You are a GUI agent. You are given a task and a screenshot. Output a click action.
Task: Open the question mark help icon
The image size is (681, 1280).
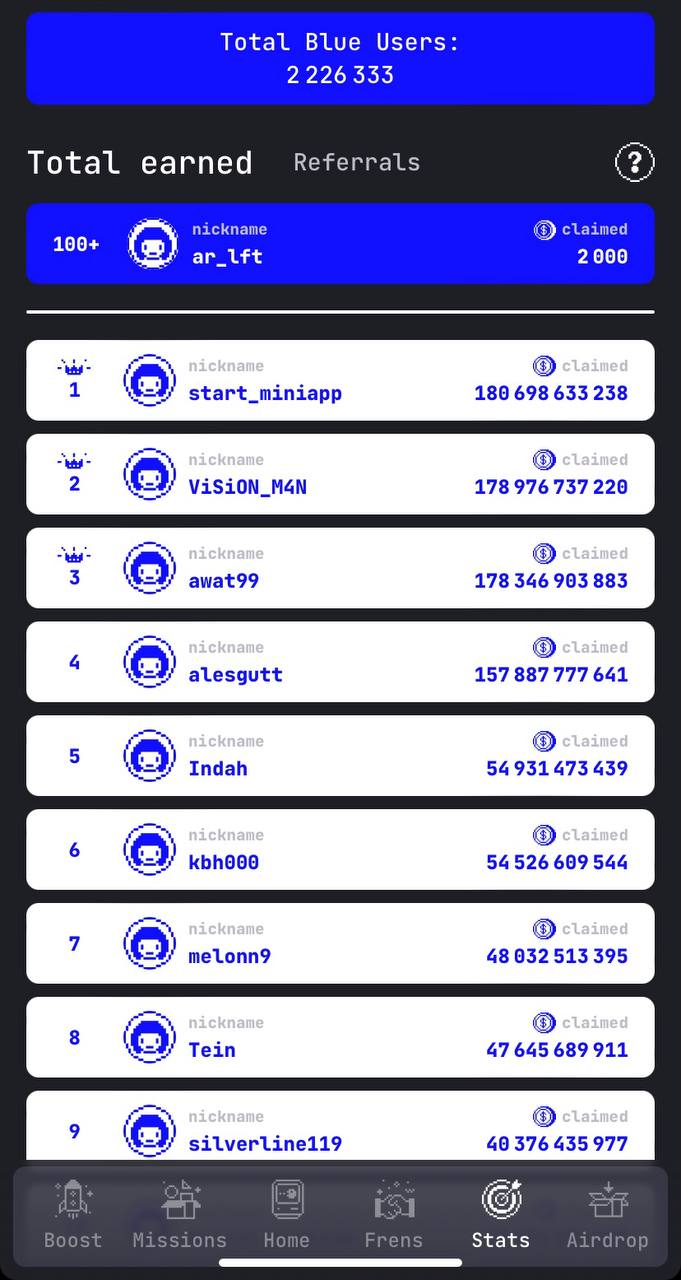[x=634, y=162]
